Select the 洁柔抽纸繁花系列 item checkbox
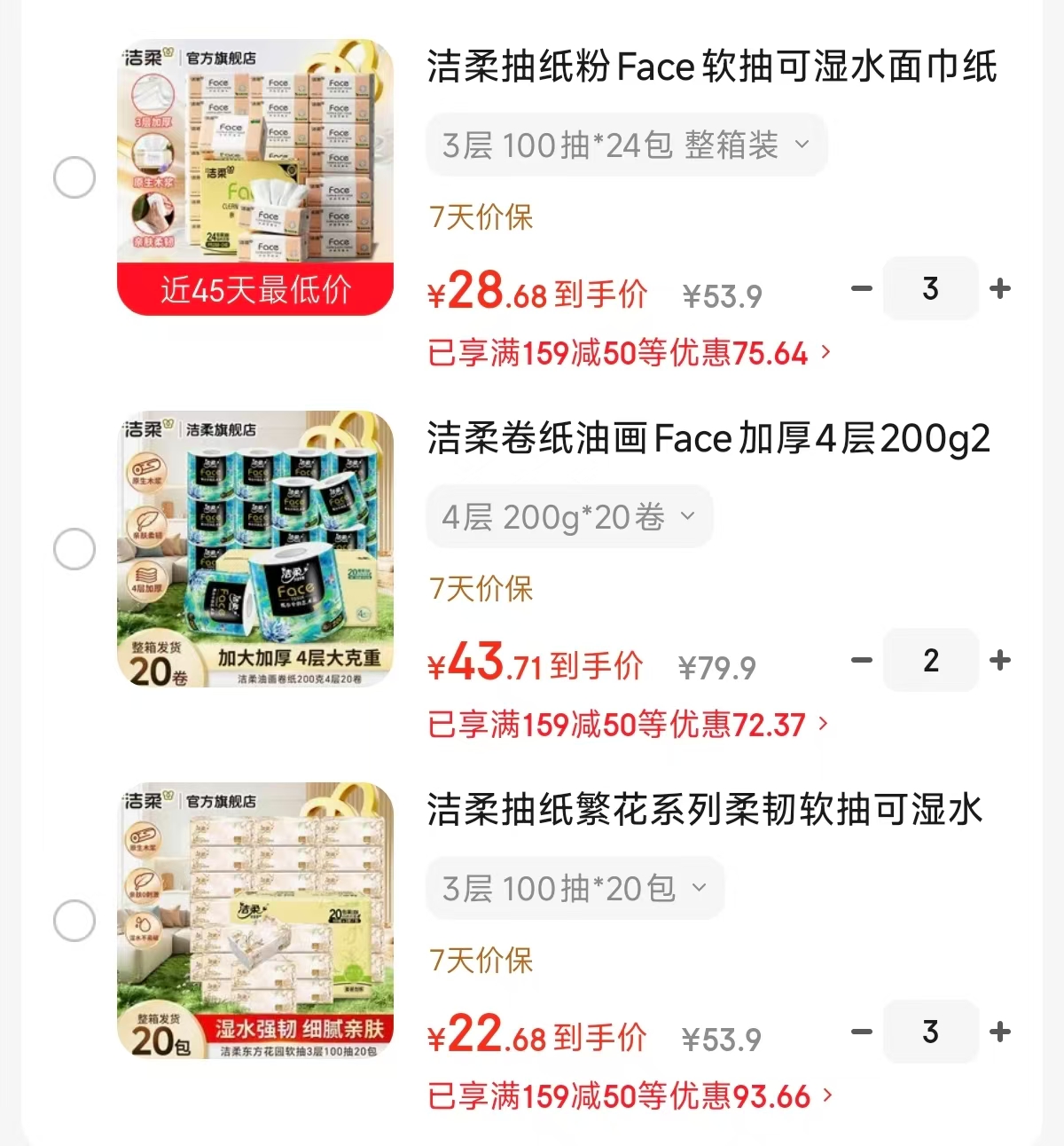 pyautogui.click(x=74, y=921)
